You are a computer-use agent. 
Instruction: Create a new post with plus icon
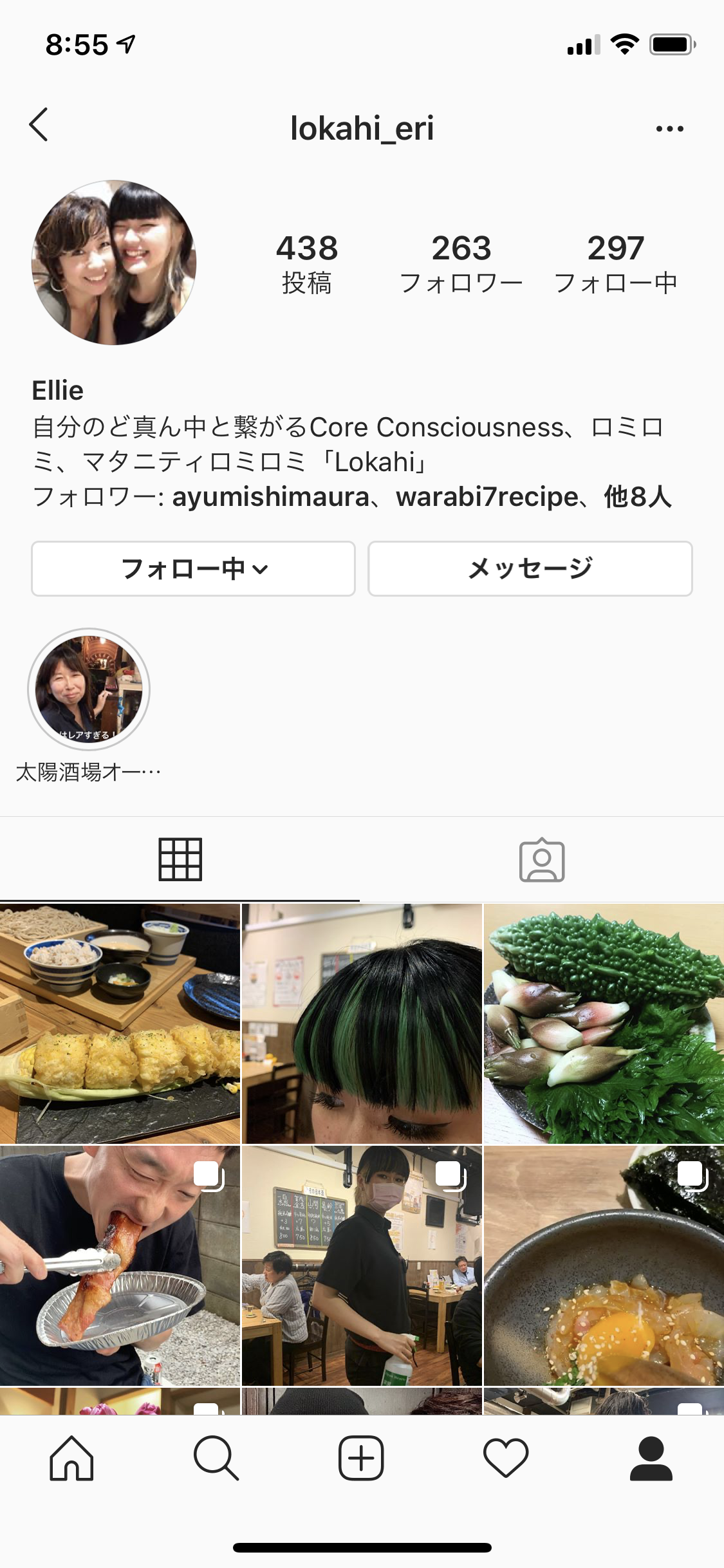pyautogui.click(x=361, y=1459)
